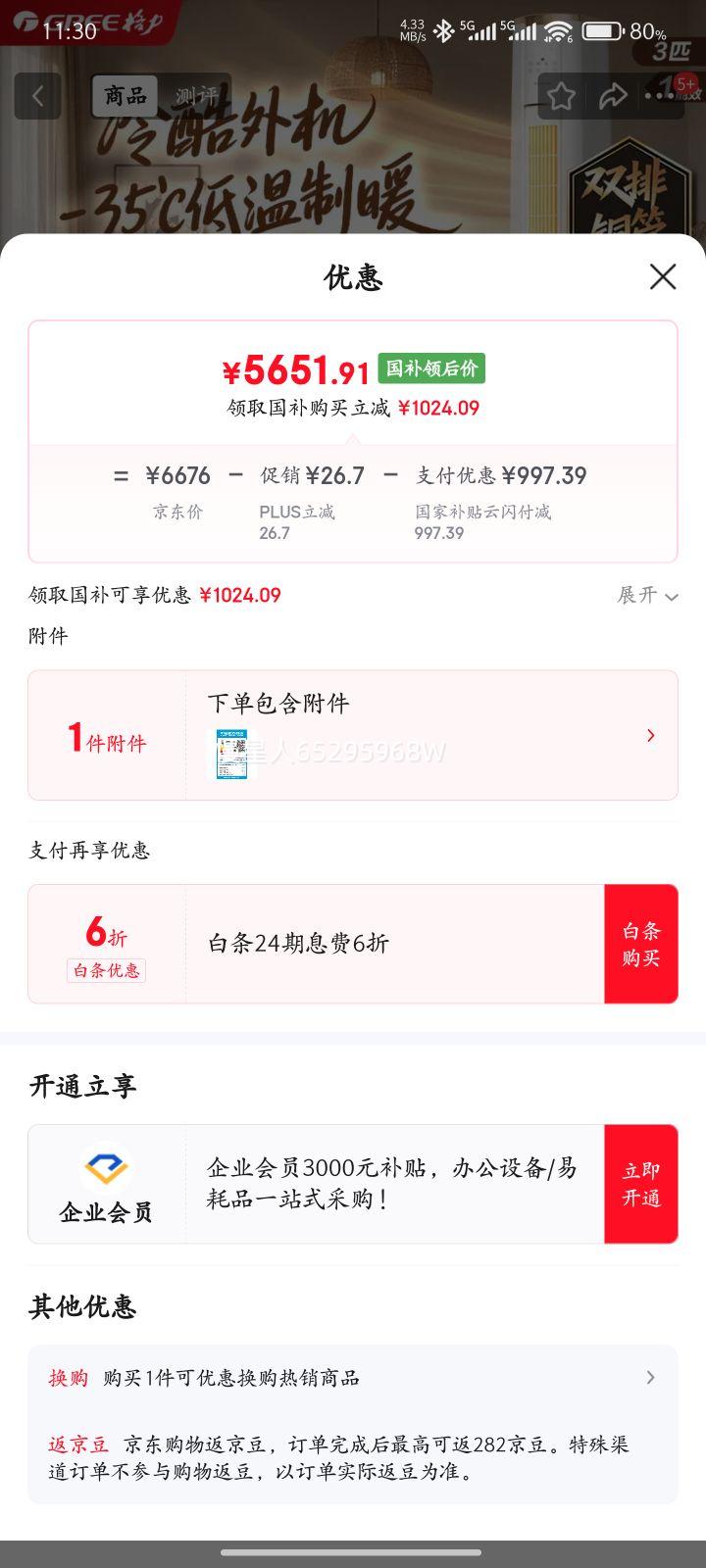706x1568 pixels.
Task: Tap the green 国补领后价 tag
Action: [x=431, y=367]
